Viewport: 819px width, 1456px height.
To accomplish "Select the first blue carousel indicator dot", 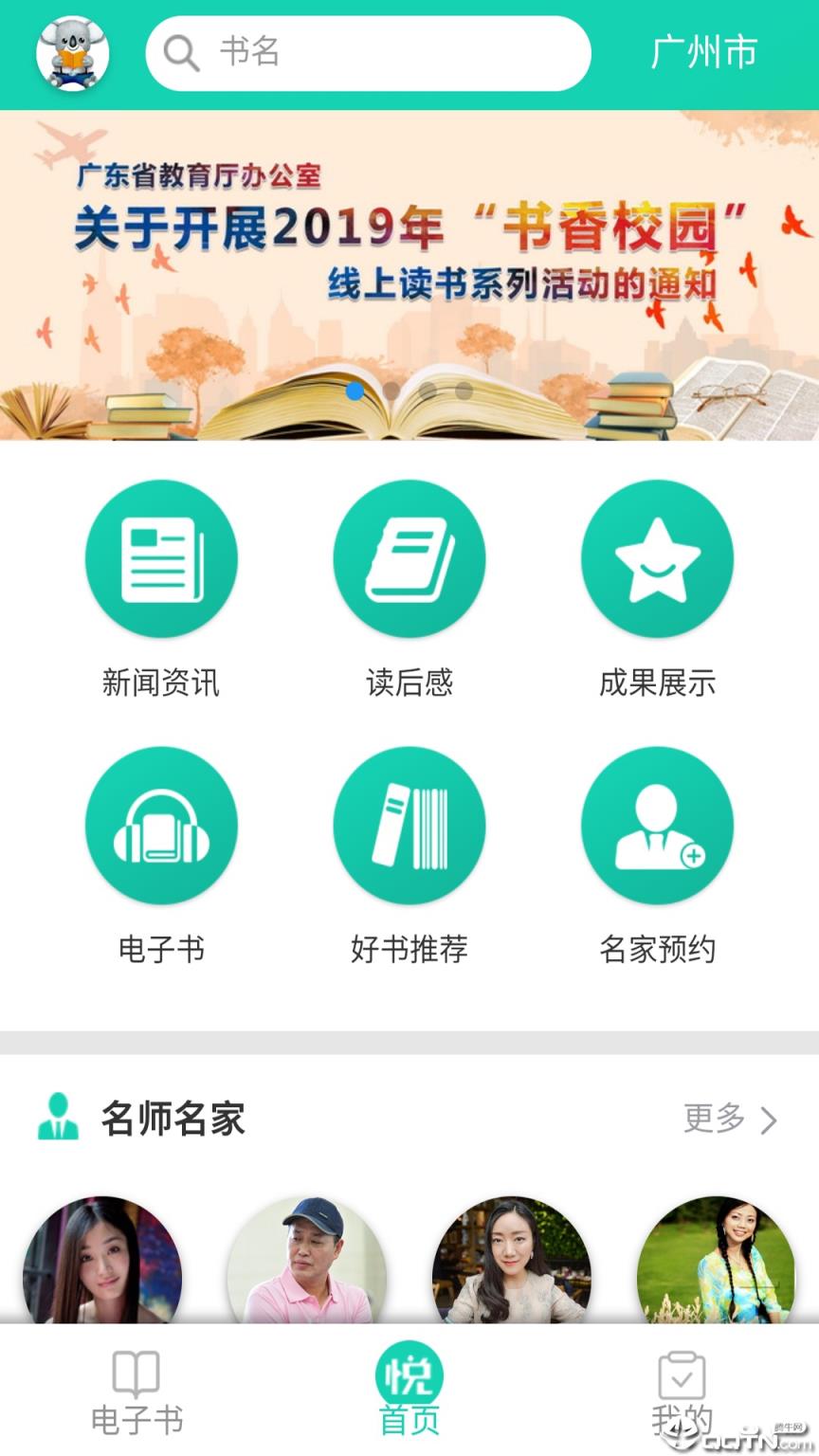I will pyautogui.click(x=355, y=391).
